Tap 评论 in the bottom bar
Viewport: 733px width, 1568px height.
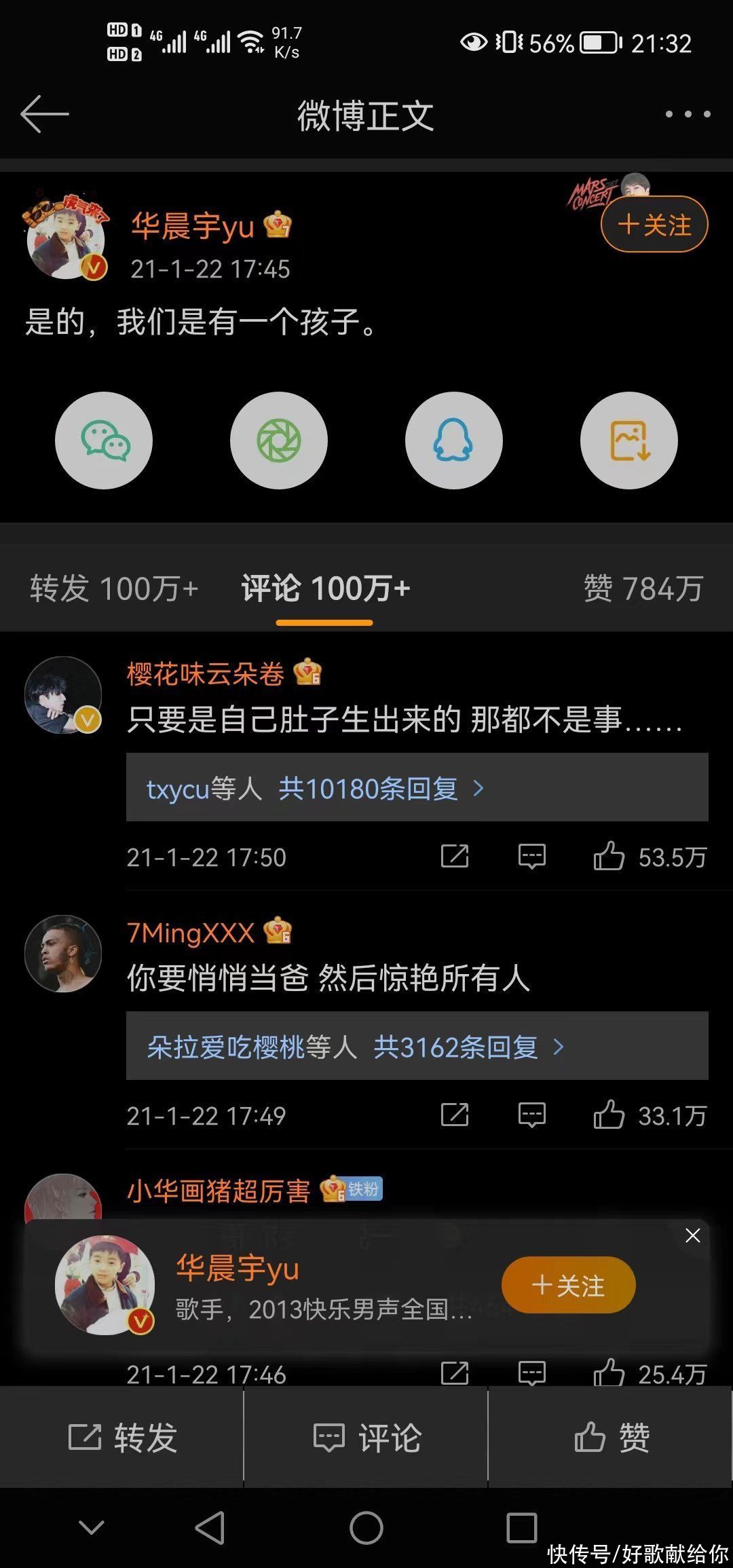[x=366, y=1438]
